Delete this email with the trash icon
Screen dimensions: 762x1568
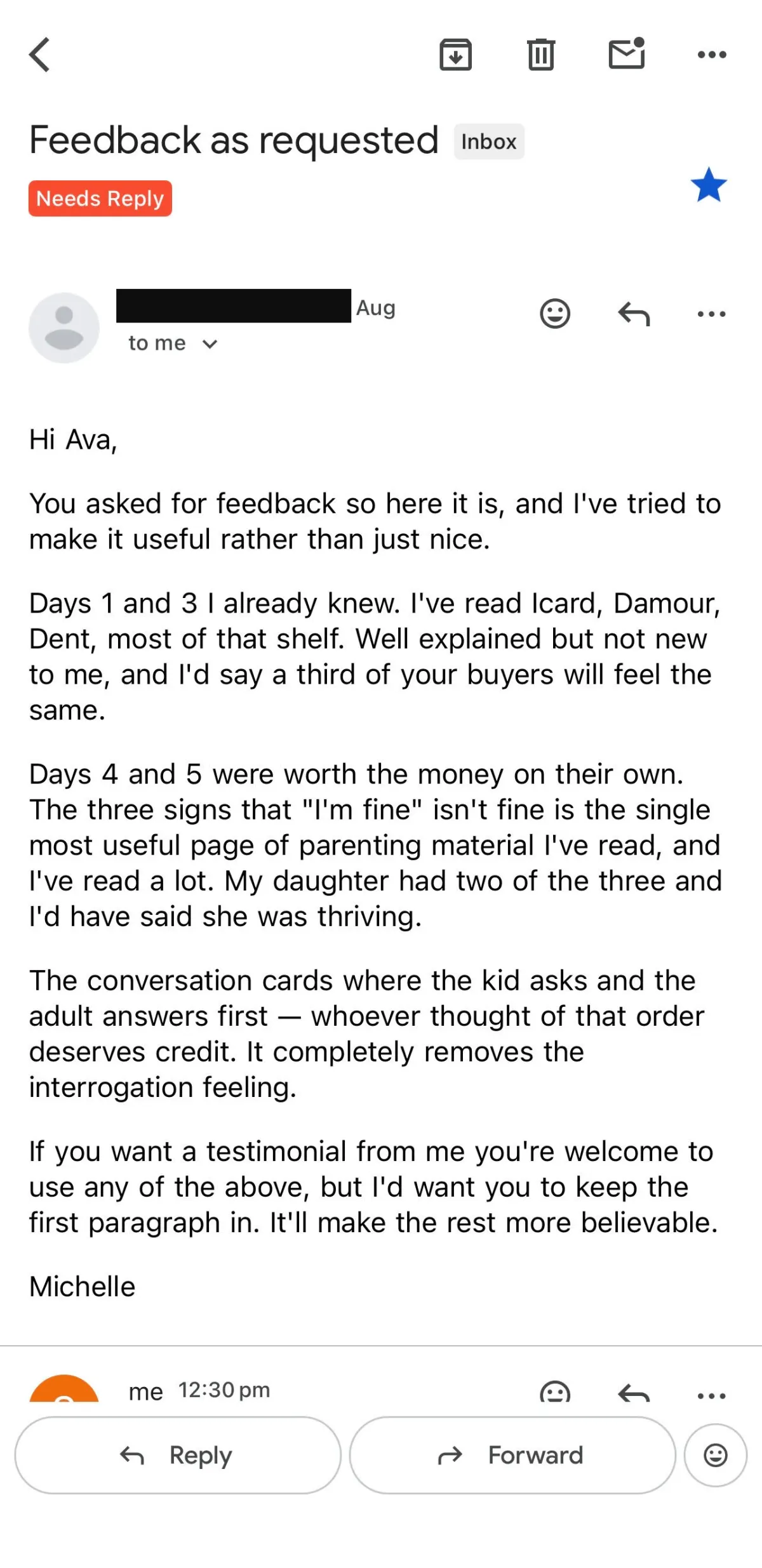[540, 55]
